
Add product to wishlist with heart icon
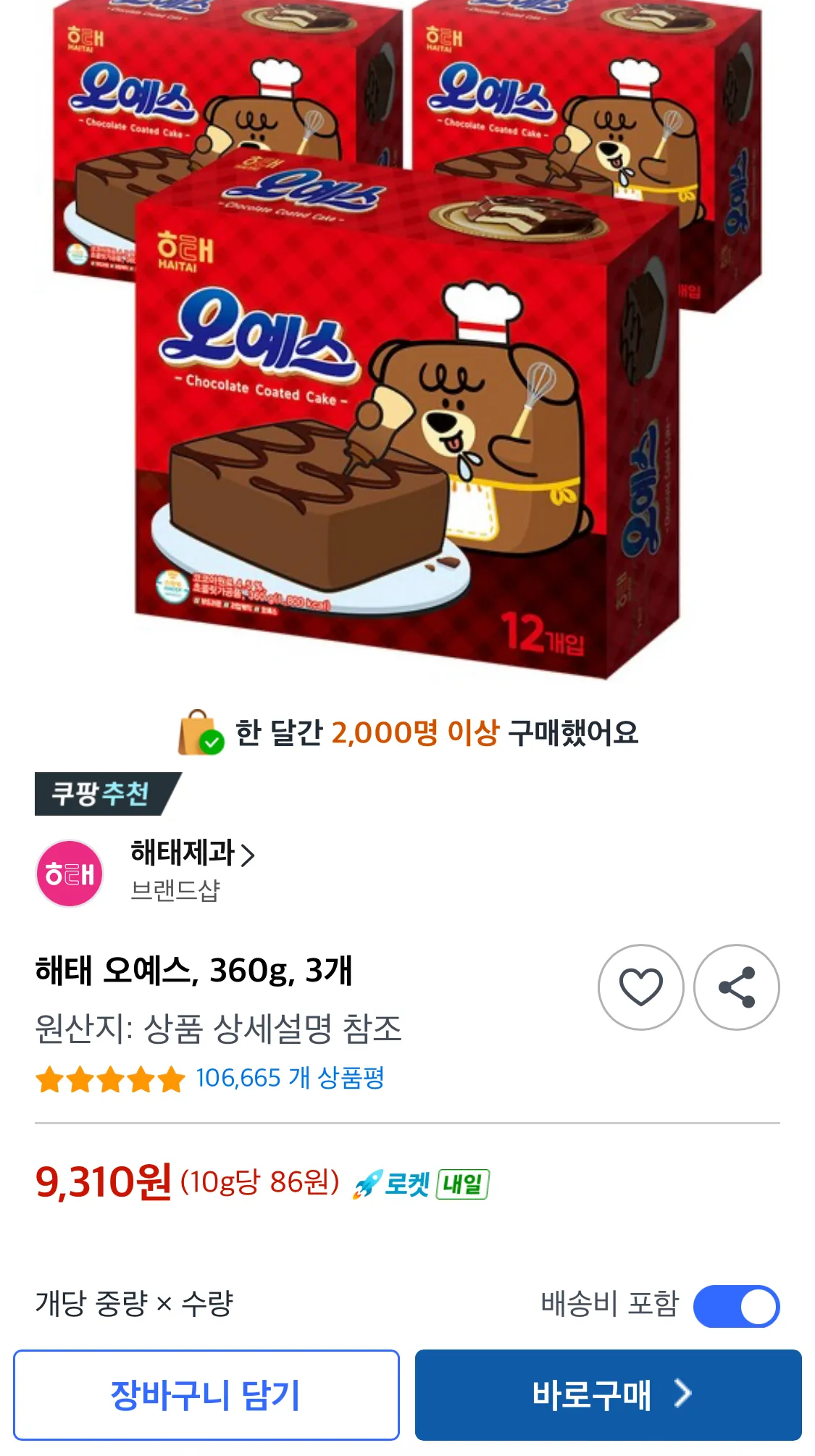point(640,987)
